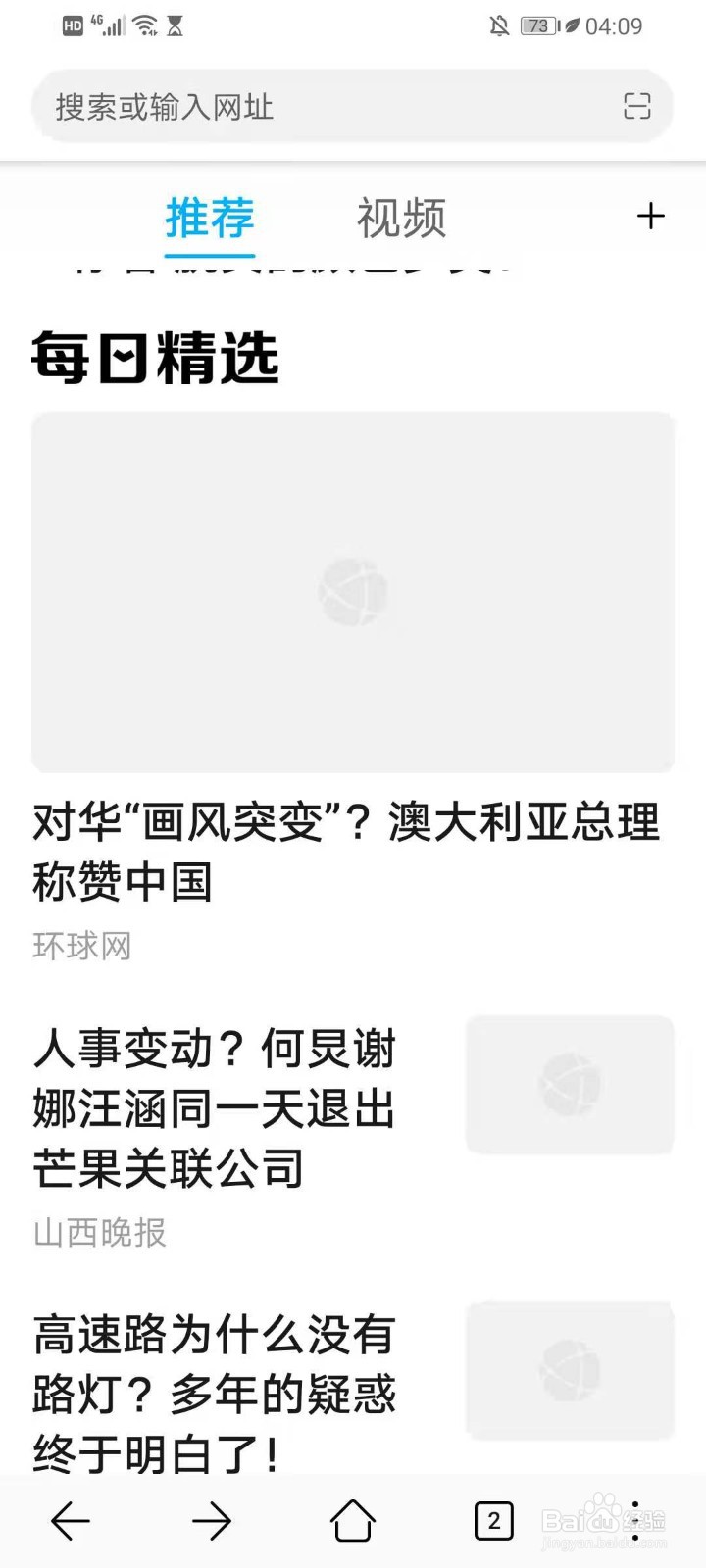Image resolution: width=706 pixels, height=1568 pixels.
Task: Open the browser menu via the three-dot icon
Action: [x=635, y=1521]
